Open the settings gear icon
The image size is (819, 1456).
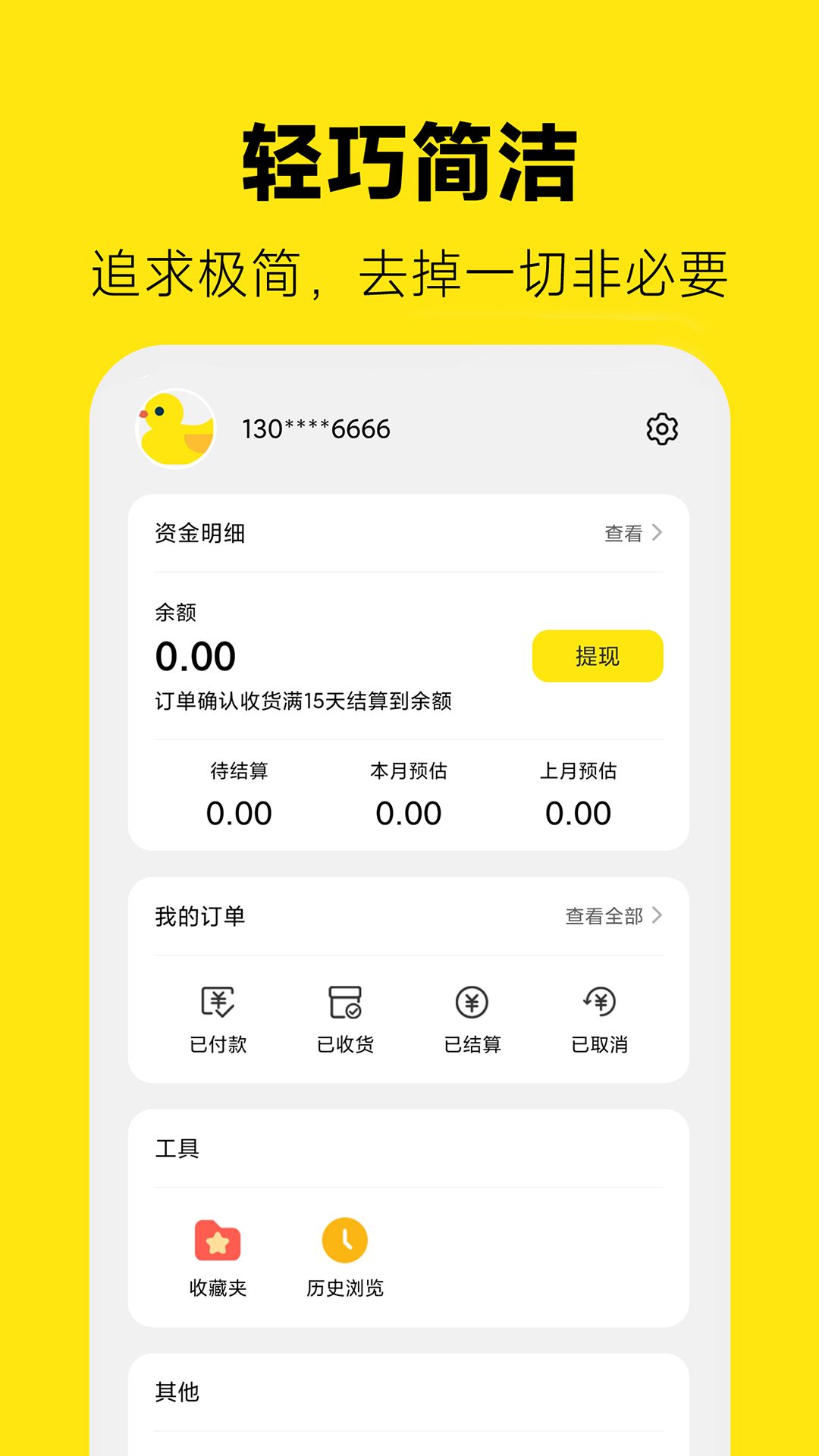point(661,428)
